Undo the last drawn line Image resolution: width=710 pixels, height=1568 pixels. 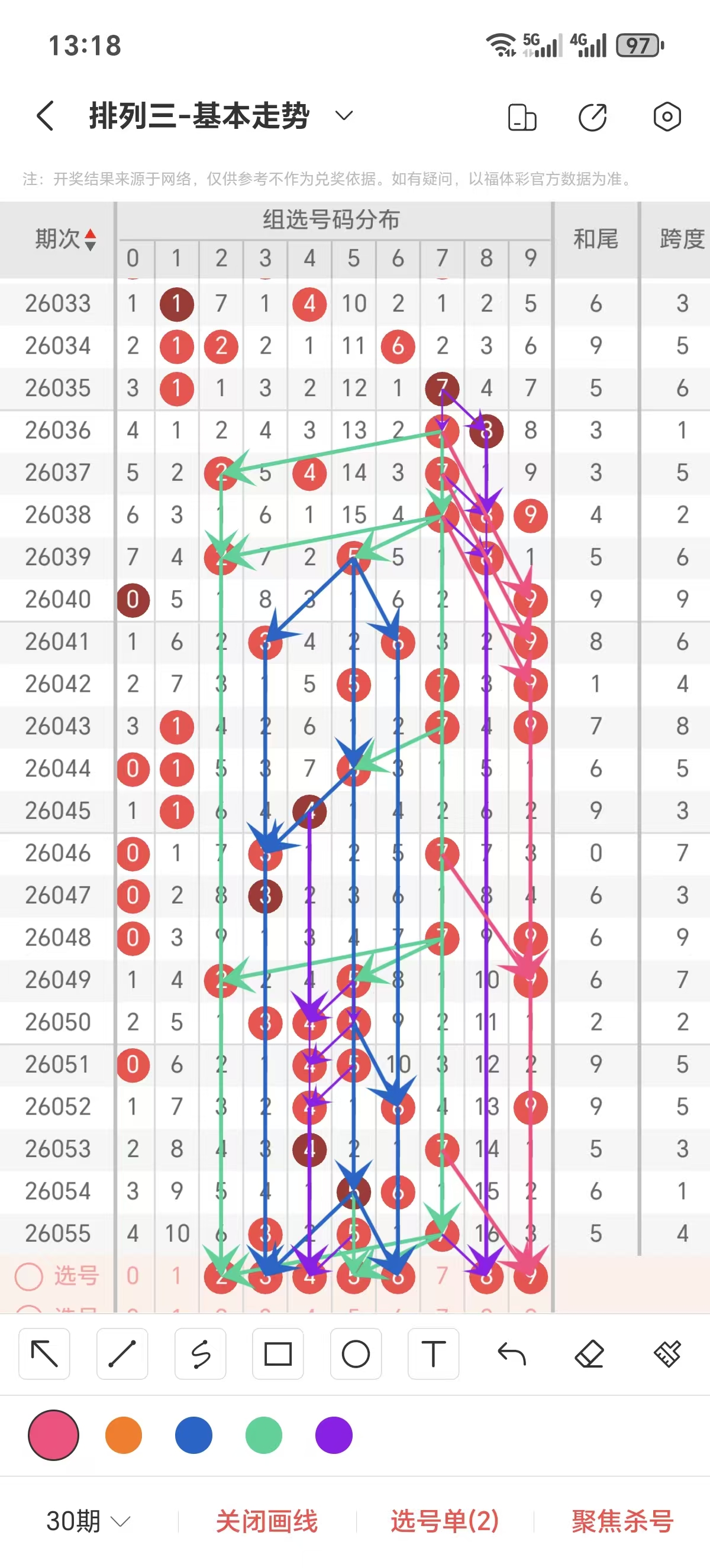pos(511,1355)
